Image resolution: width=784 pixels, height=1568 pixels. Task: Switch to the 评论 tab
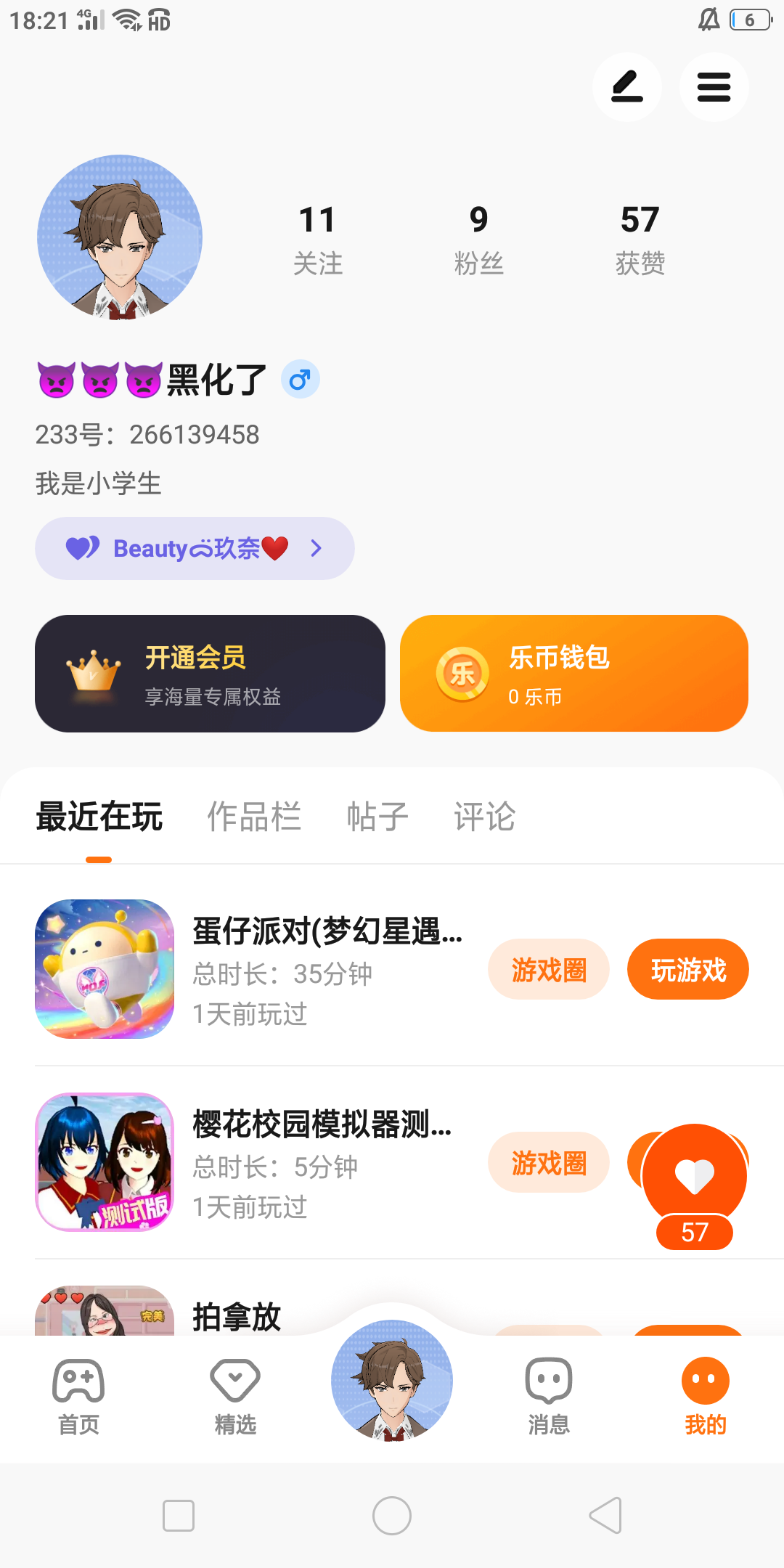point(484,817)
